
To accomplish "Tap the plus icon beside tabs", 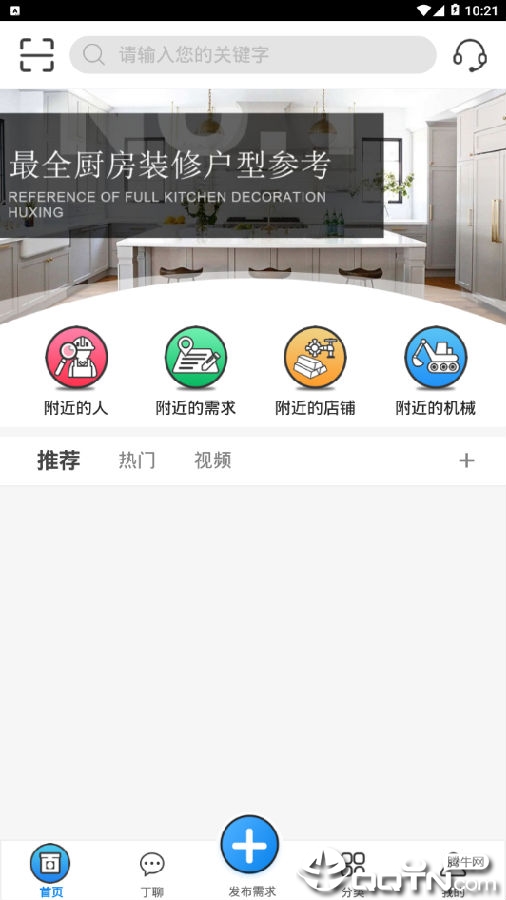I will coord(466,460).
